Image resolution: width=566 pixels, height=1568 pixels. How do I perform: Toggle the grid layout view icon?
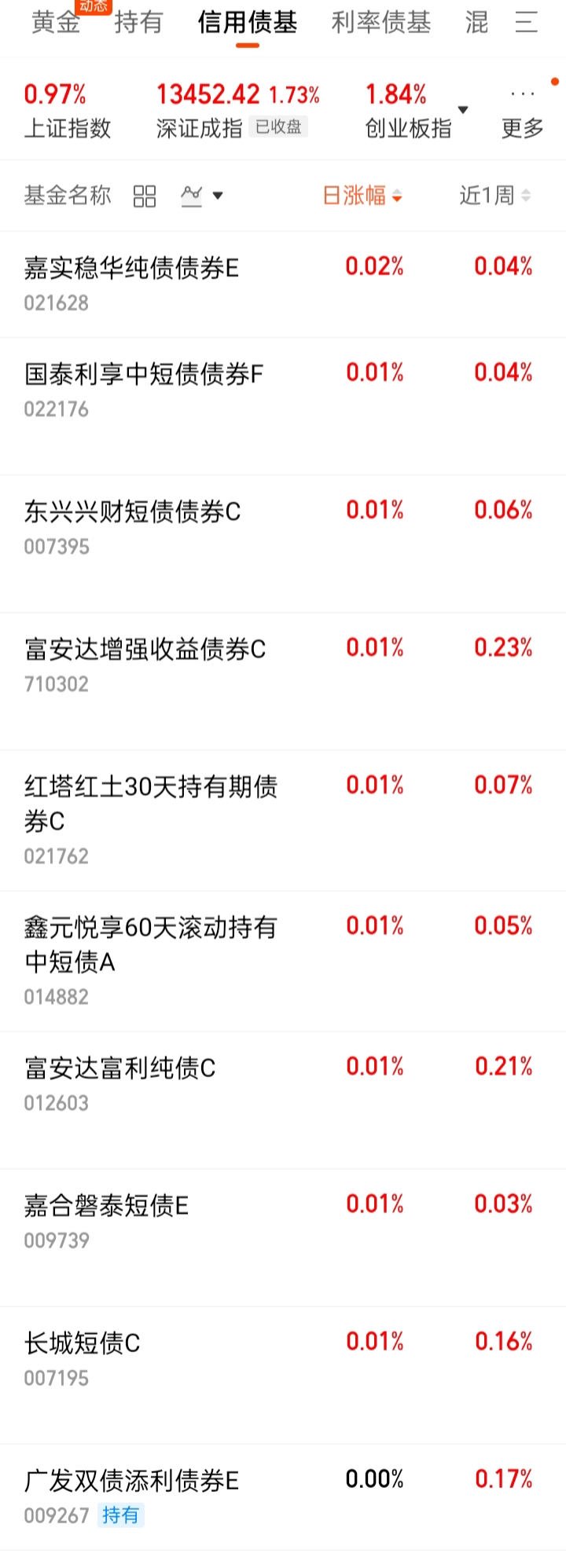(145, 196)
